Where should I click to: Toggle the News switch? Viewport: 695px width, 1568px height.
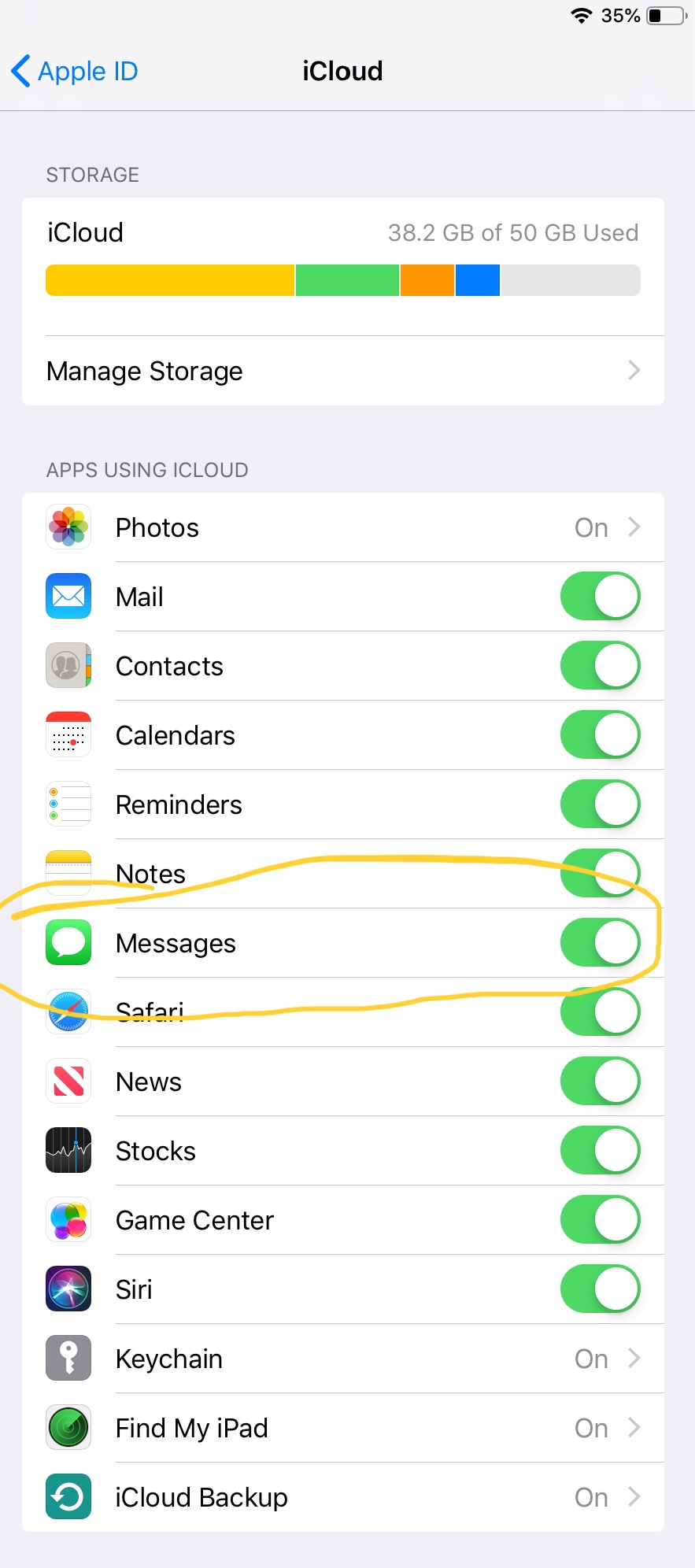coord(600,1082)
